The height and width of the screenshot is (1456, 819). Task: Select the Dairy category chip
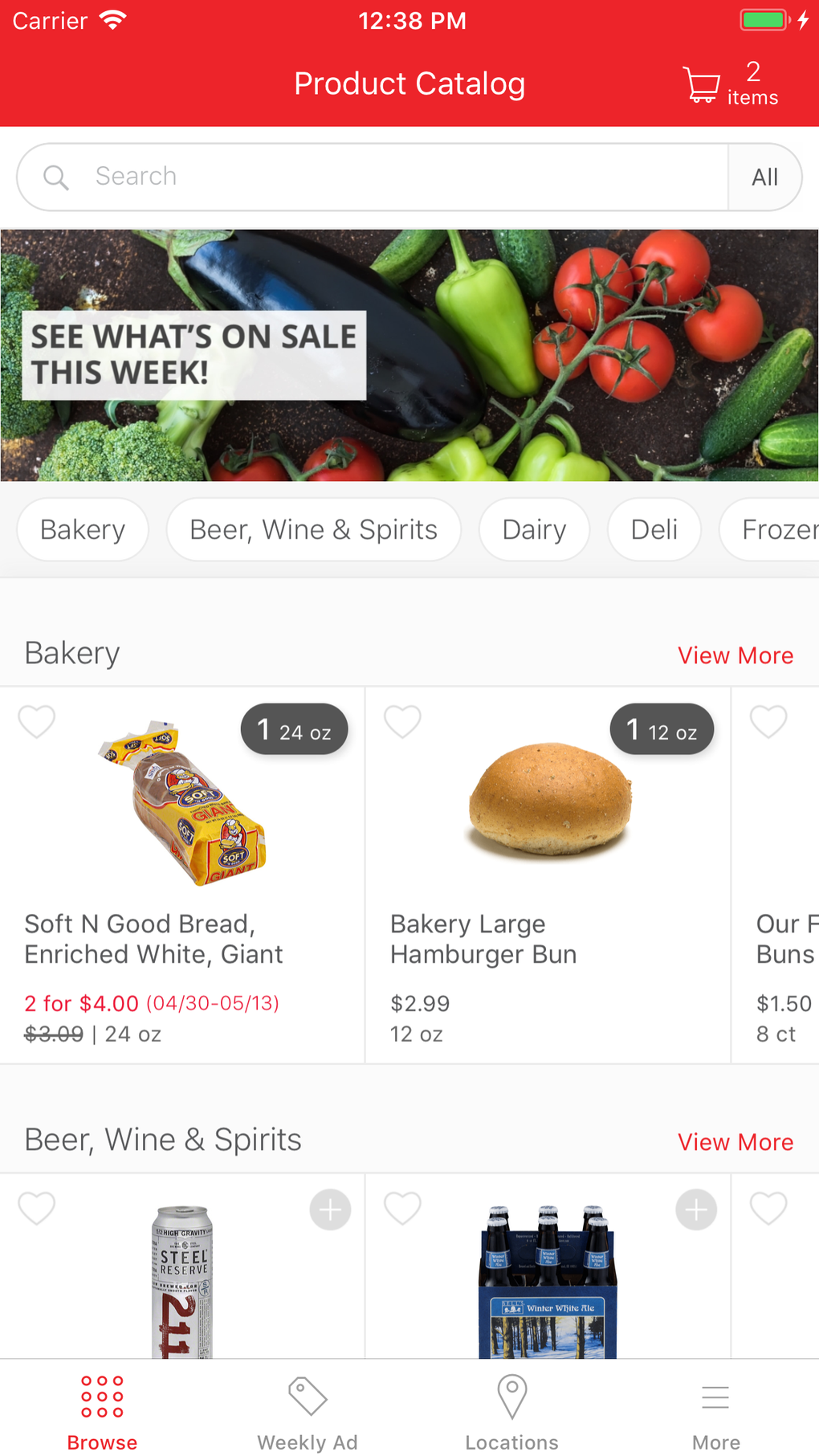(x=534, y=530)
